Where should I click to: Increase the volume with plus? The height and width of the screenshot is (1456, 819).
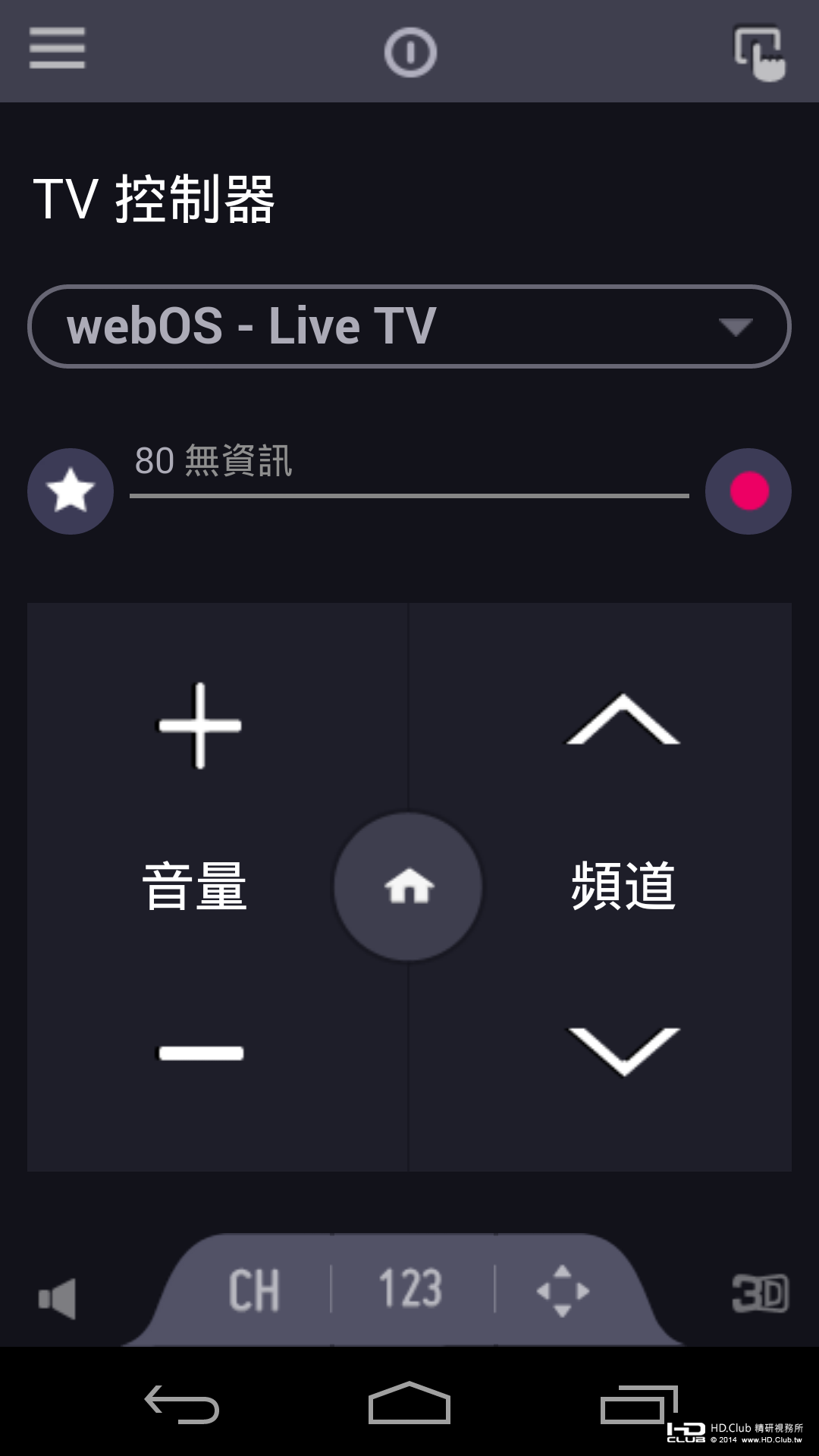(x=200, y=725)
